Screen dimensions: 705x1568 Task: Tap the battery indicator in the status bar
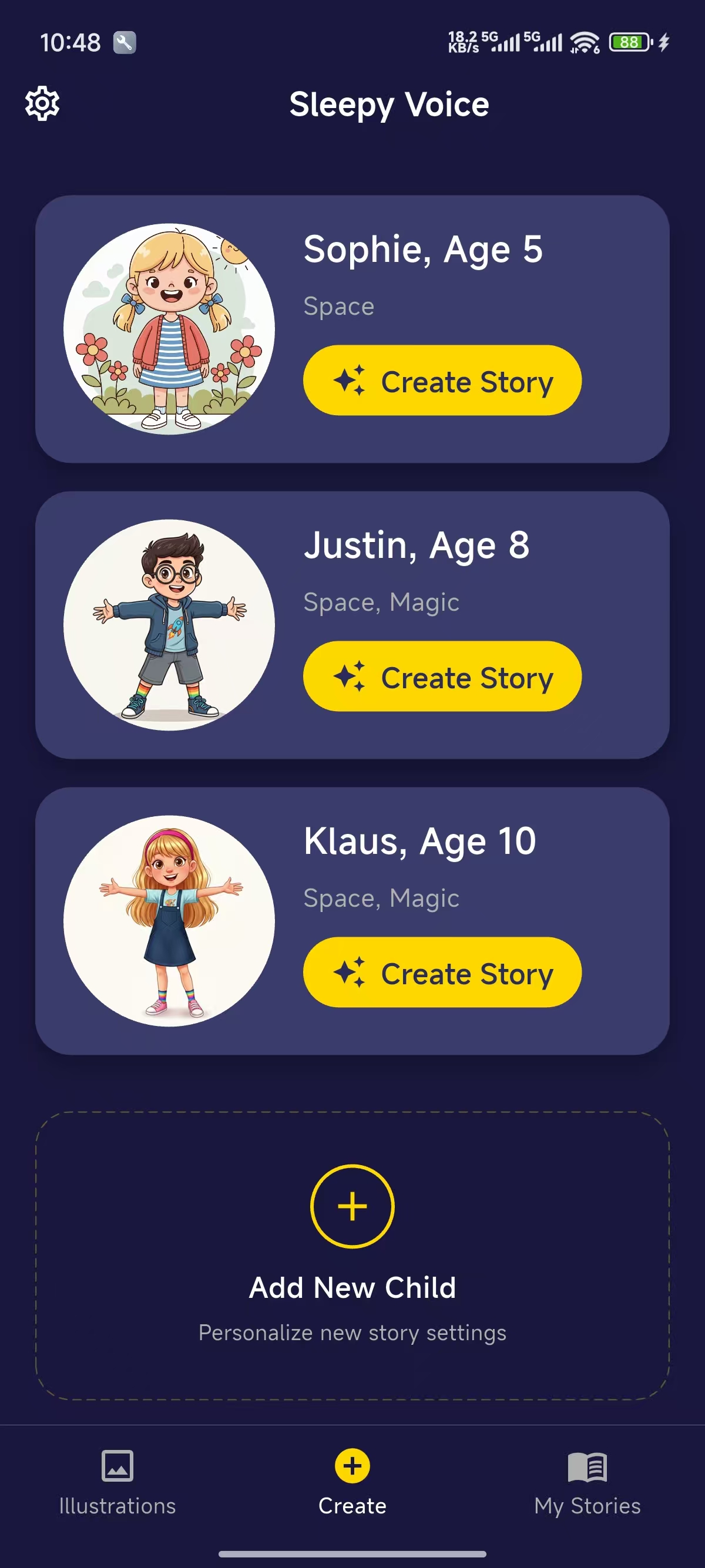pyautogui.click(x=629, y=41)
